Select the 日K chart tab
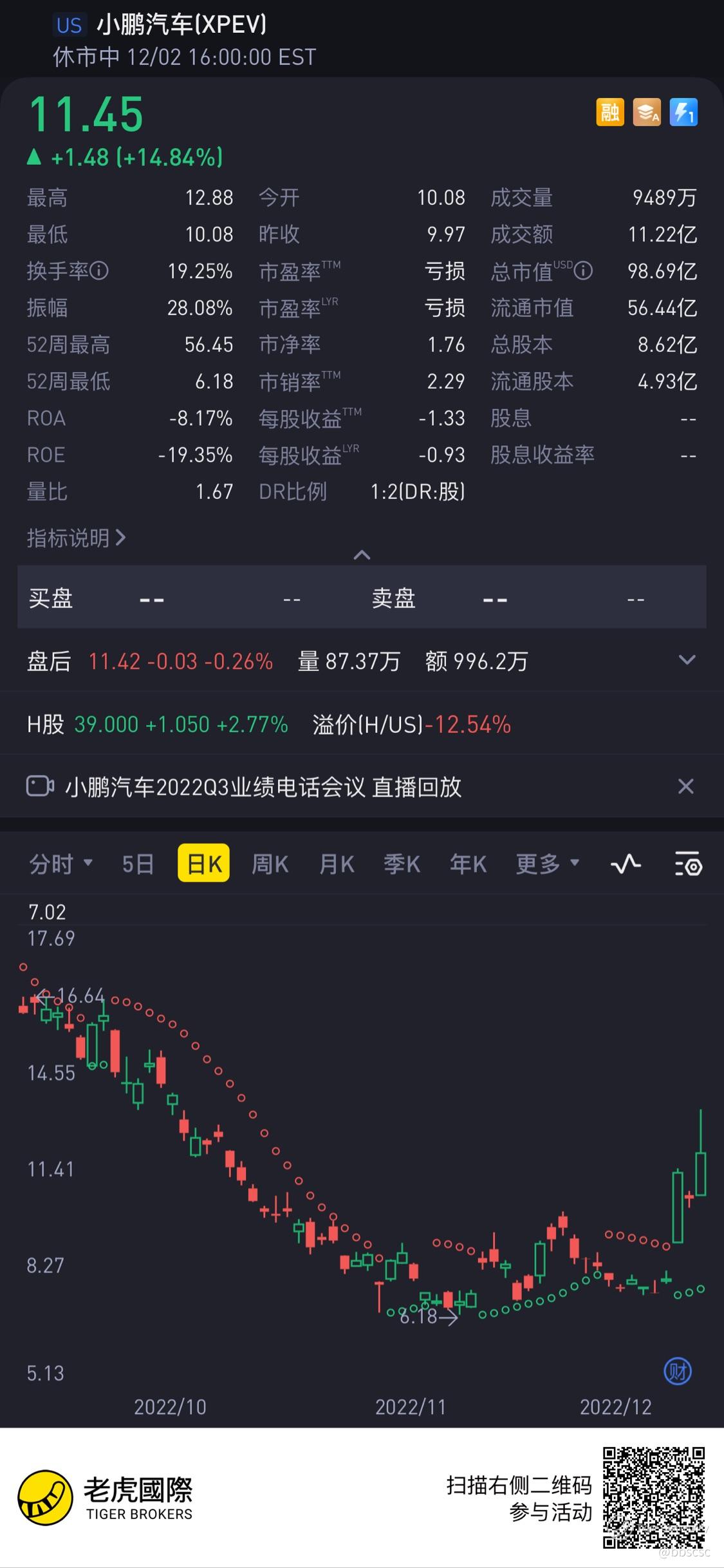This screenshot has width=724, height=1568. coord(204,864)
